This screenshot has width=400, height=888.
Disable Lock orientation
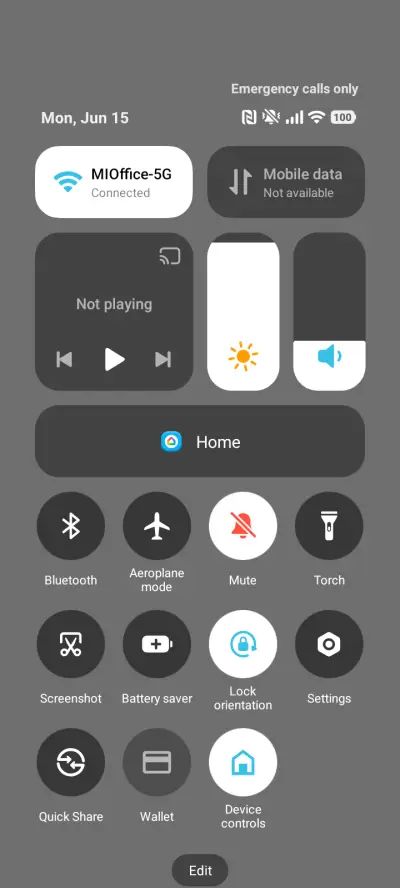243,644
